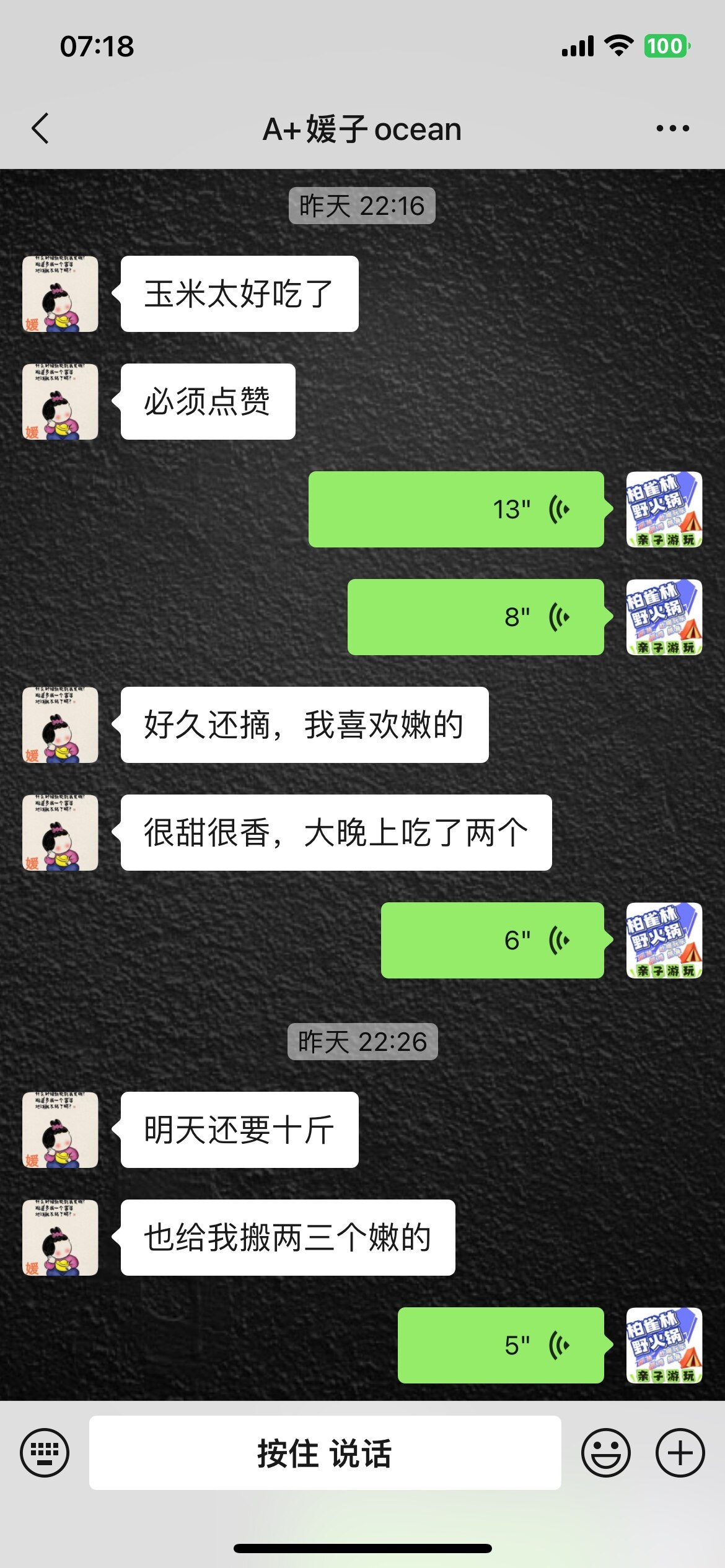Image resolution: width=725 pixels, height=1568 pixels.
Task: Open own avatar next to the 13-second voice message
Action: 664,509
